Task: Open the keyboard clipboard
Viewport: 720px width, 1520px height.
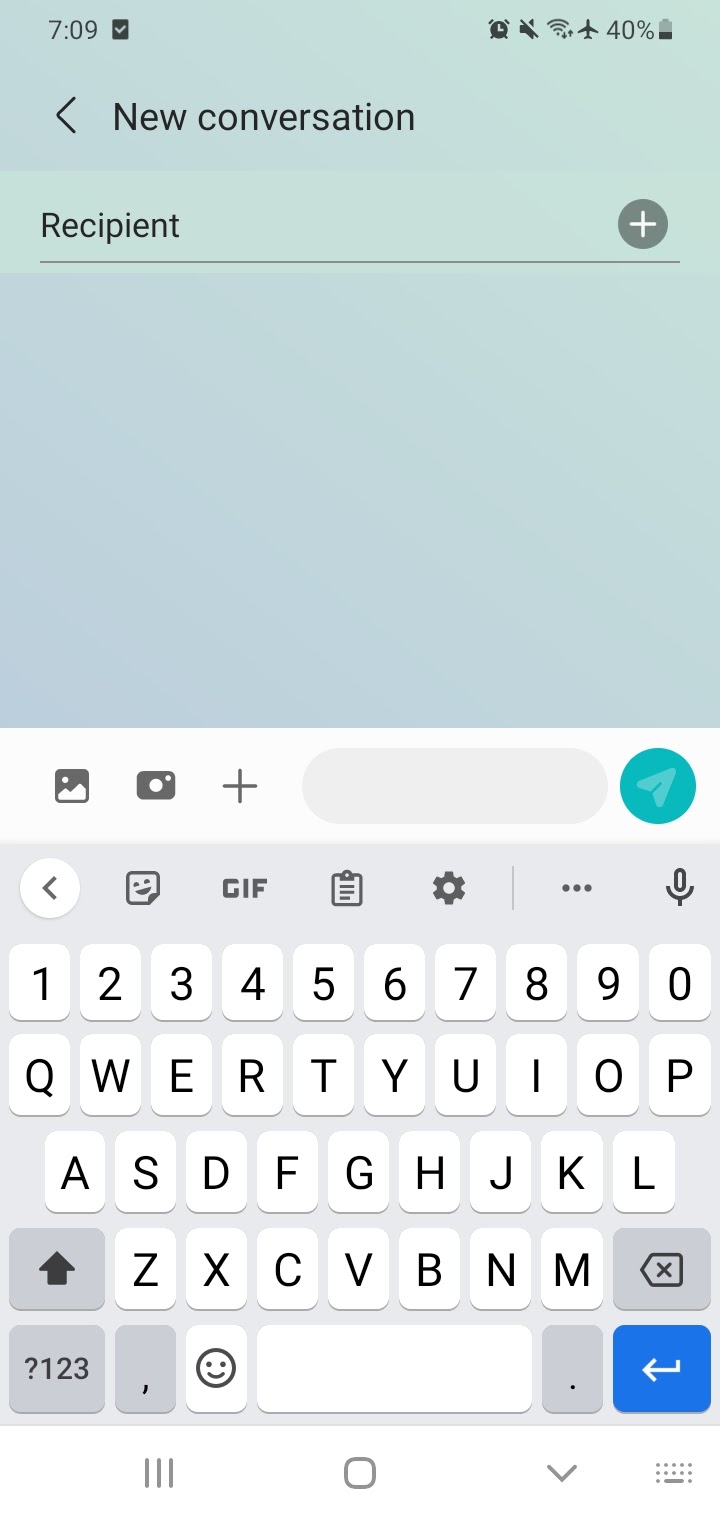Action: pos(346,887)
